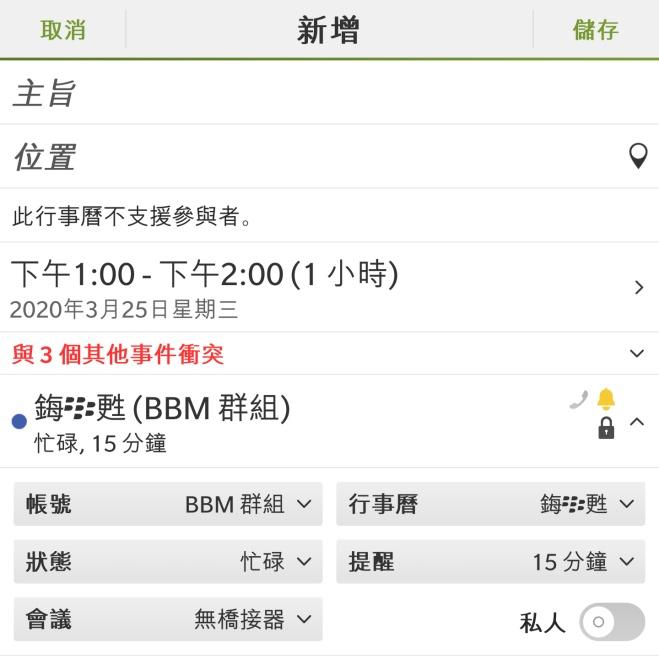Select a bridge in 會議 dropdown
659x659 pixels.
point(168,620)
